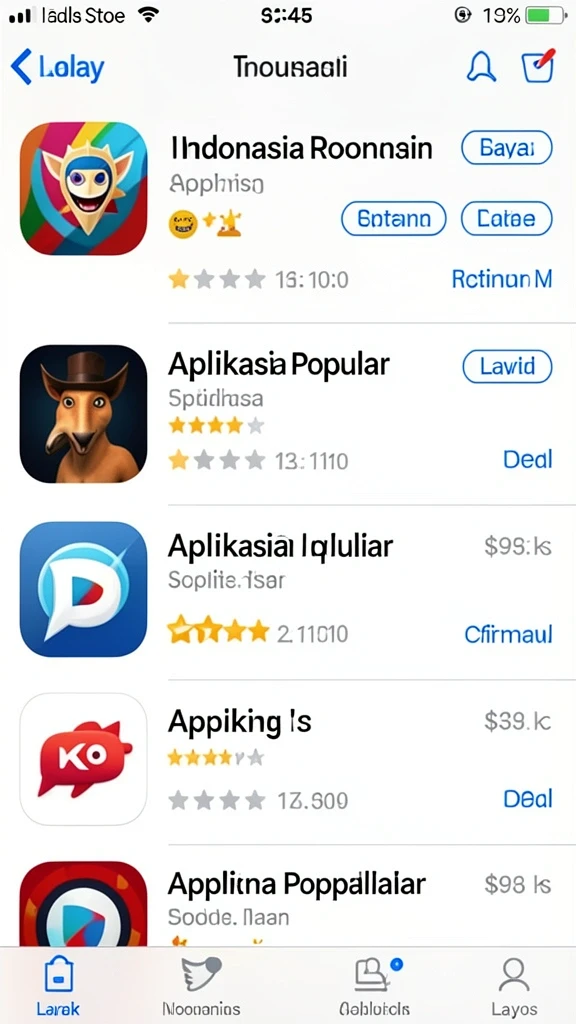This screenshot has width=576, height=1024.
Task: Select the Catee button
Action: (x=507, y=218)
